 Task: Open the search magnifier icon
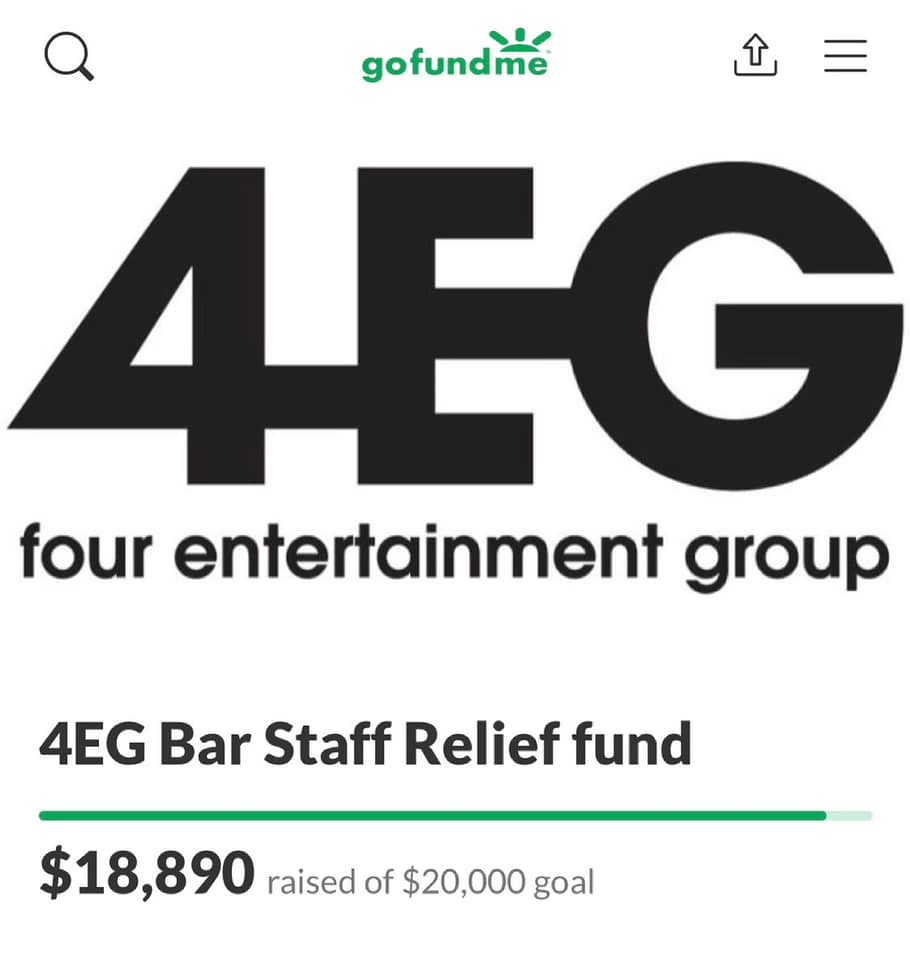(x=69, y=57)
